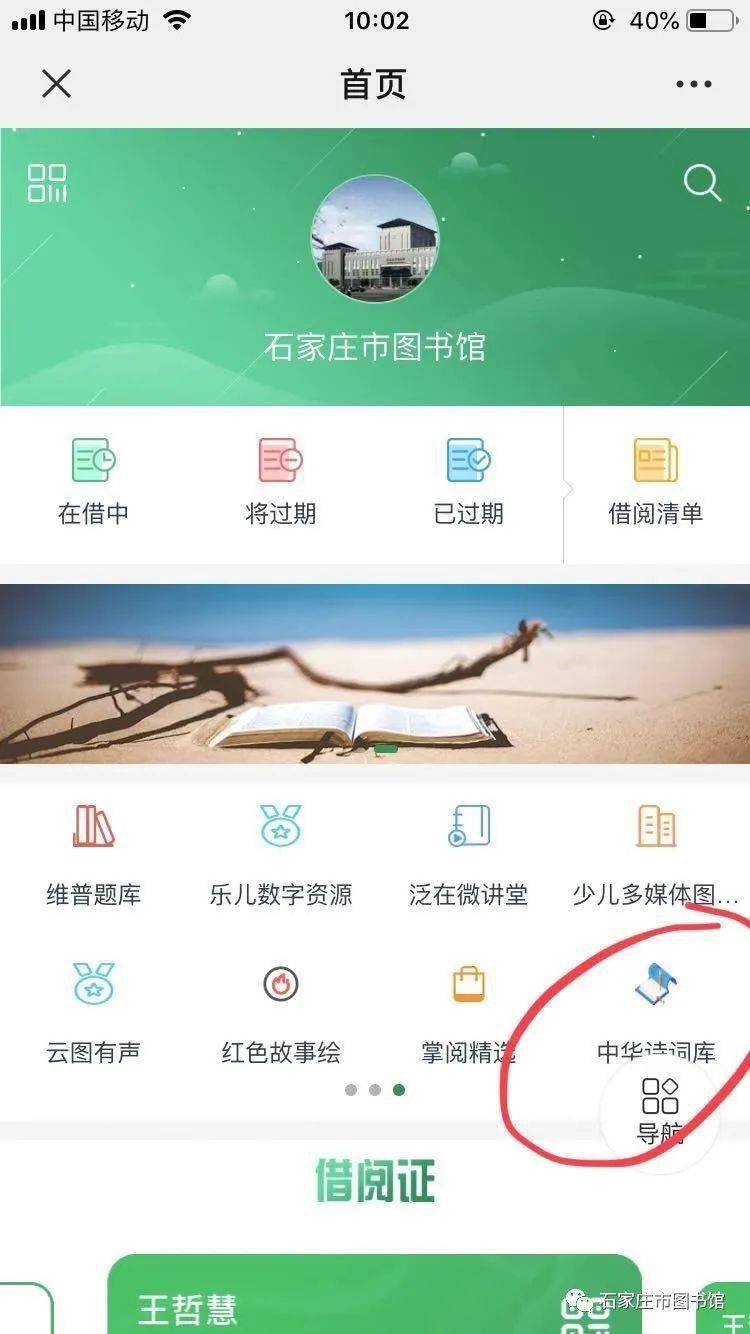
Task: Close the page with the X
Action: (57, 84)
